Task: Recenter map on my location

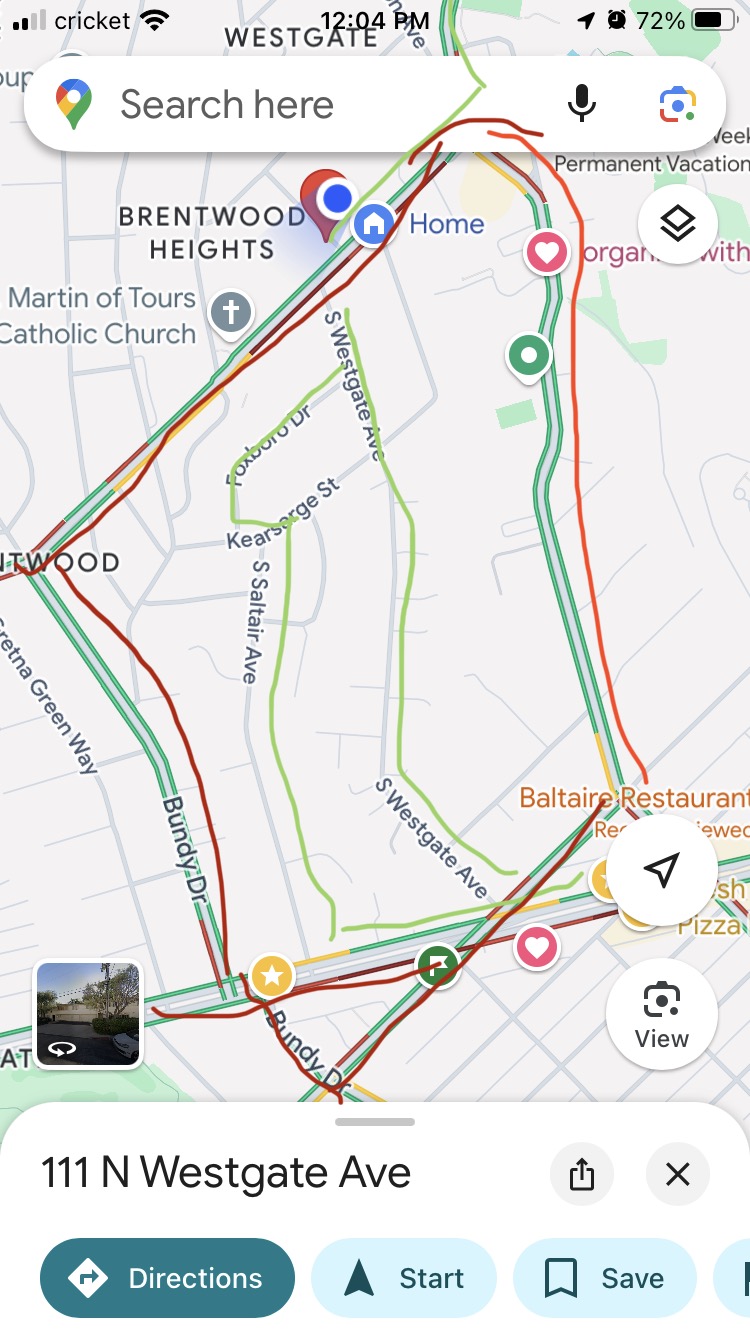Action: click(661, 870)
